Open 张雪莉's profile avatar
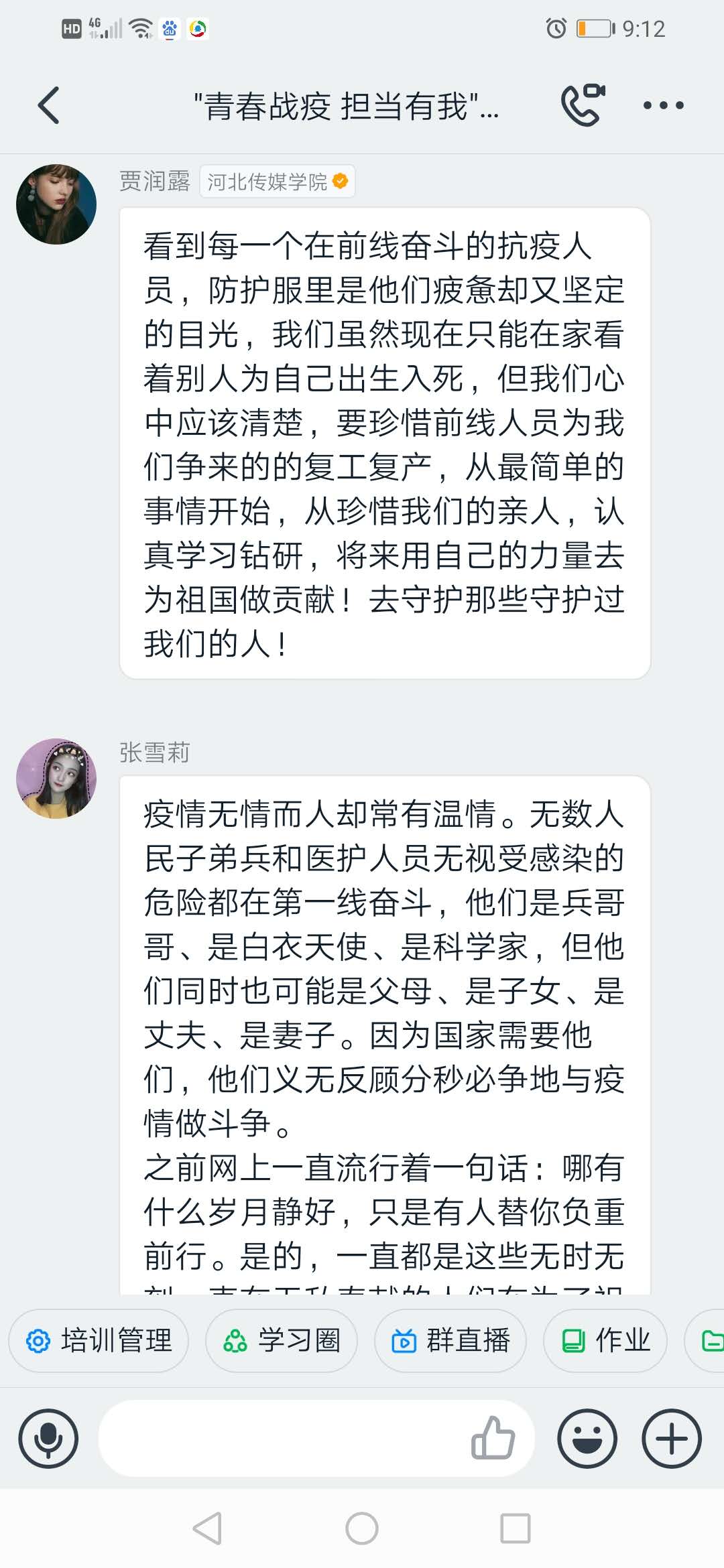 [x=56, y=779]
